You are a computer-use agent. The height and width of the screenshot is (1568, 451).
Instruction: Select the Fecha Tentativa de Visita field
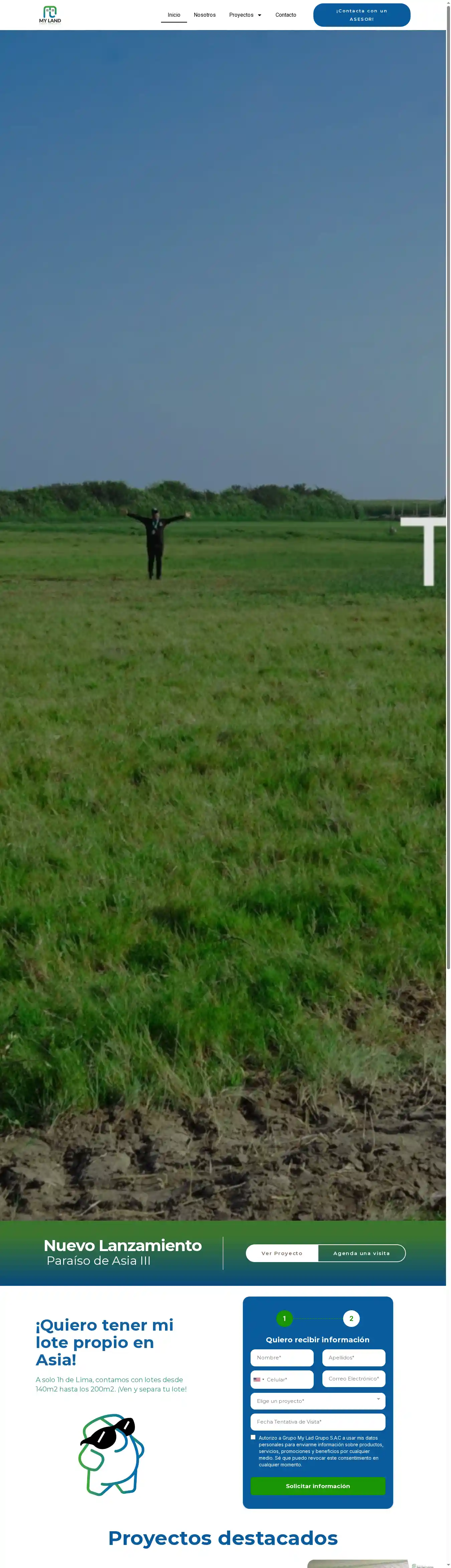[x=318, y=1421]
